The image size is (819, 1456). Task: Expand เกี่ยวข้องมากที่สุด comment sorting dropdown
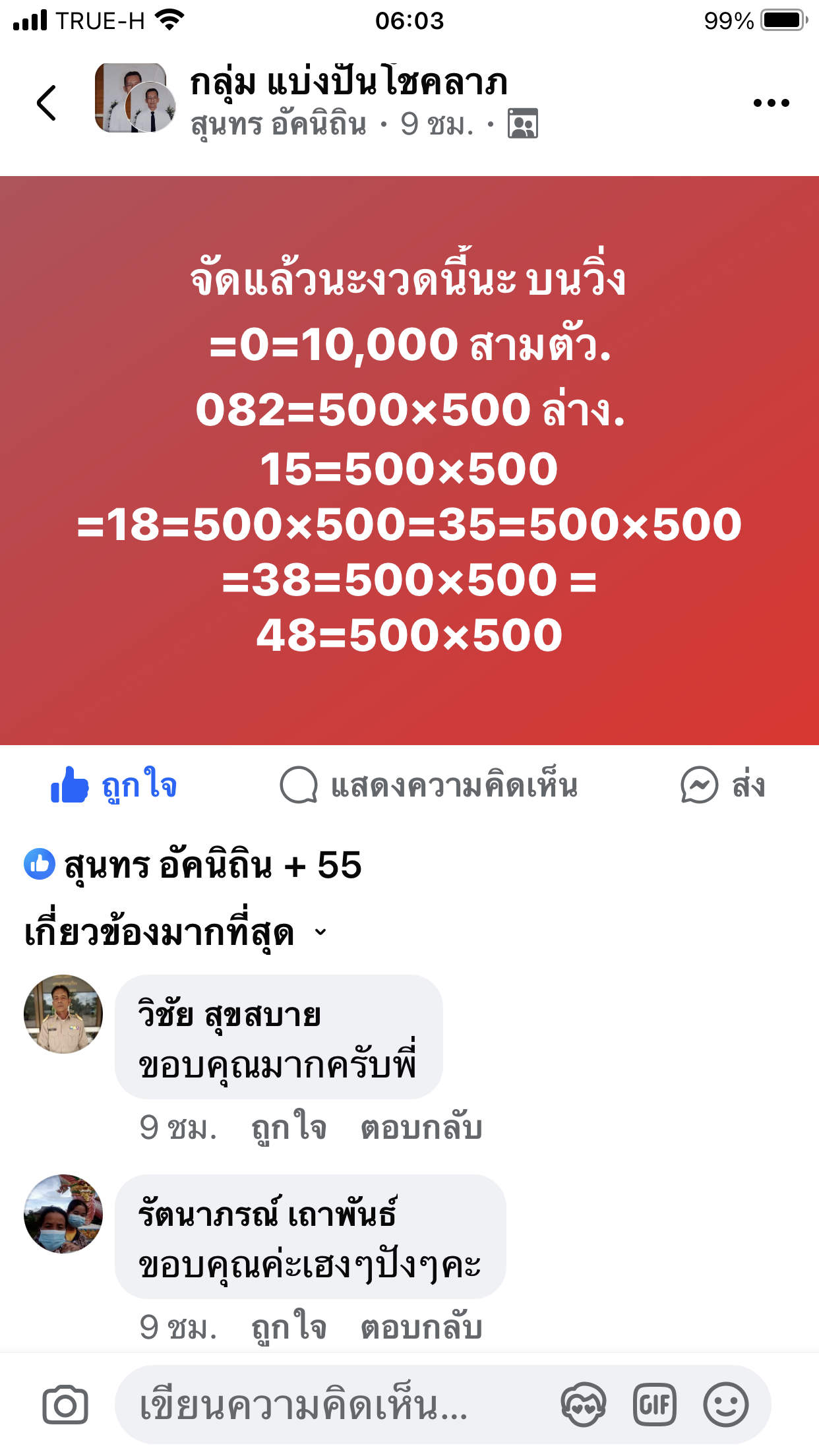coord(175,933)
